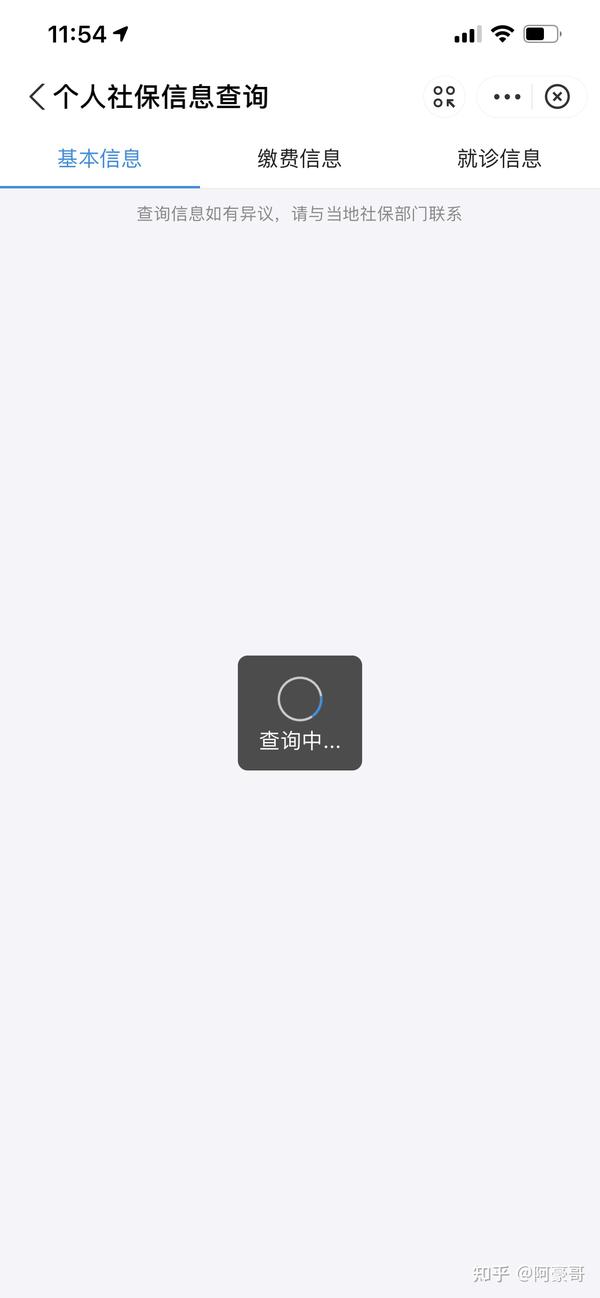Switch to the 缴费信息 tab
Viewport: 600px width, 1298px height.
(x=299, y=158)
